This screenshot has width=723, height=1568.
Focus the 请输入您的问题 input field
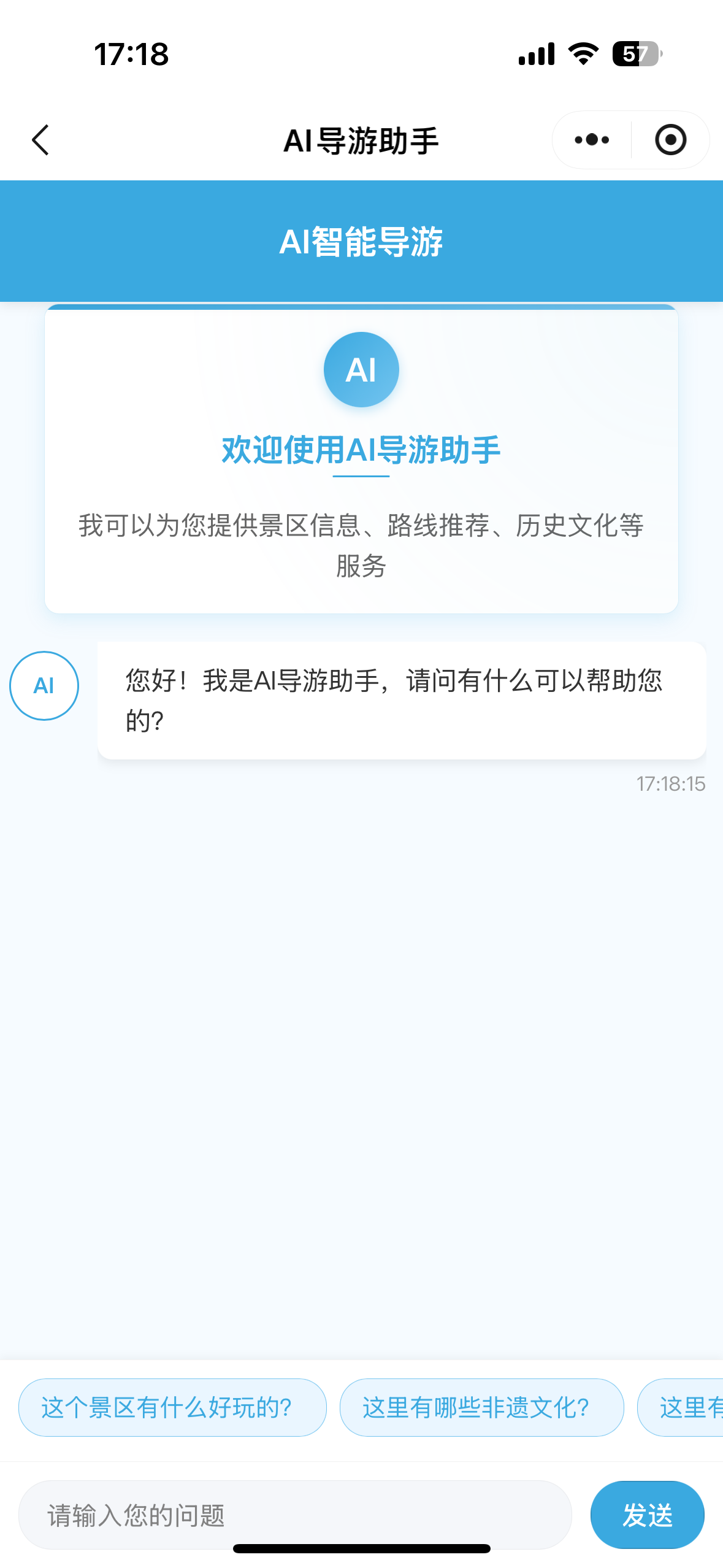pos(294,1515)
